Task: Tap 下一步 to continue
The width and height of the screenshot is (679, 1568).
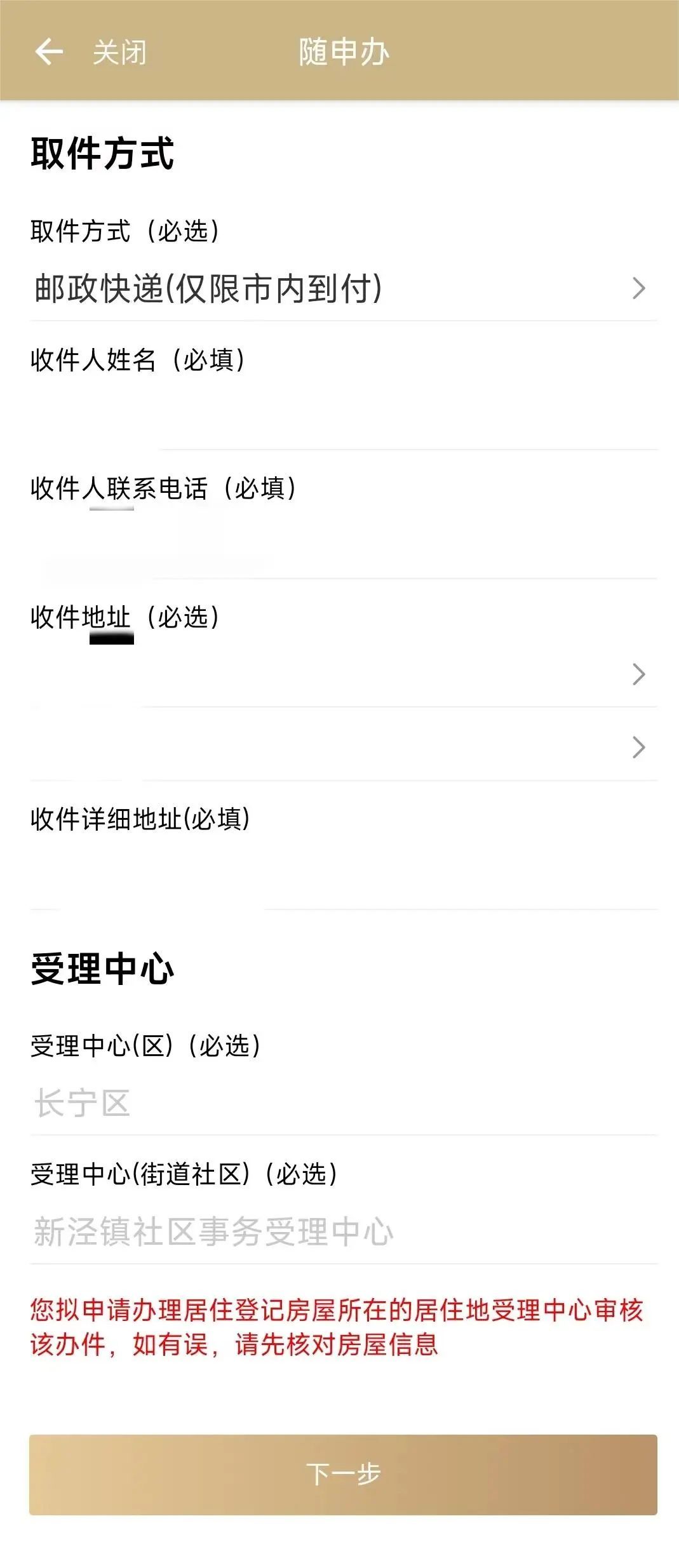Action: [x=343, y=1475]
